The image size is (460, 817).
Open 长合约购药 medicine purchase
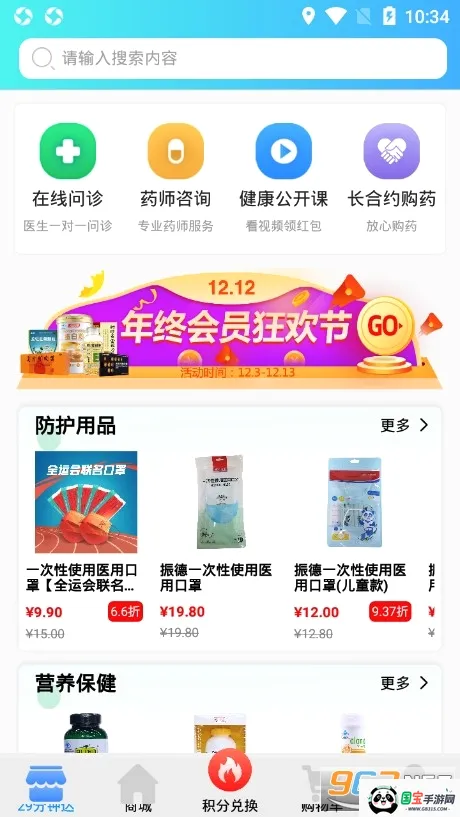(391, 177)
